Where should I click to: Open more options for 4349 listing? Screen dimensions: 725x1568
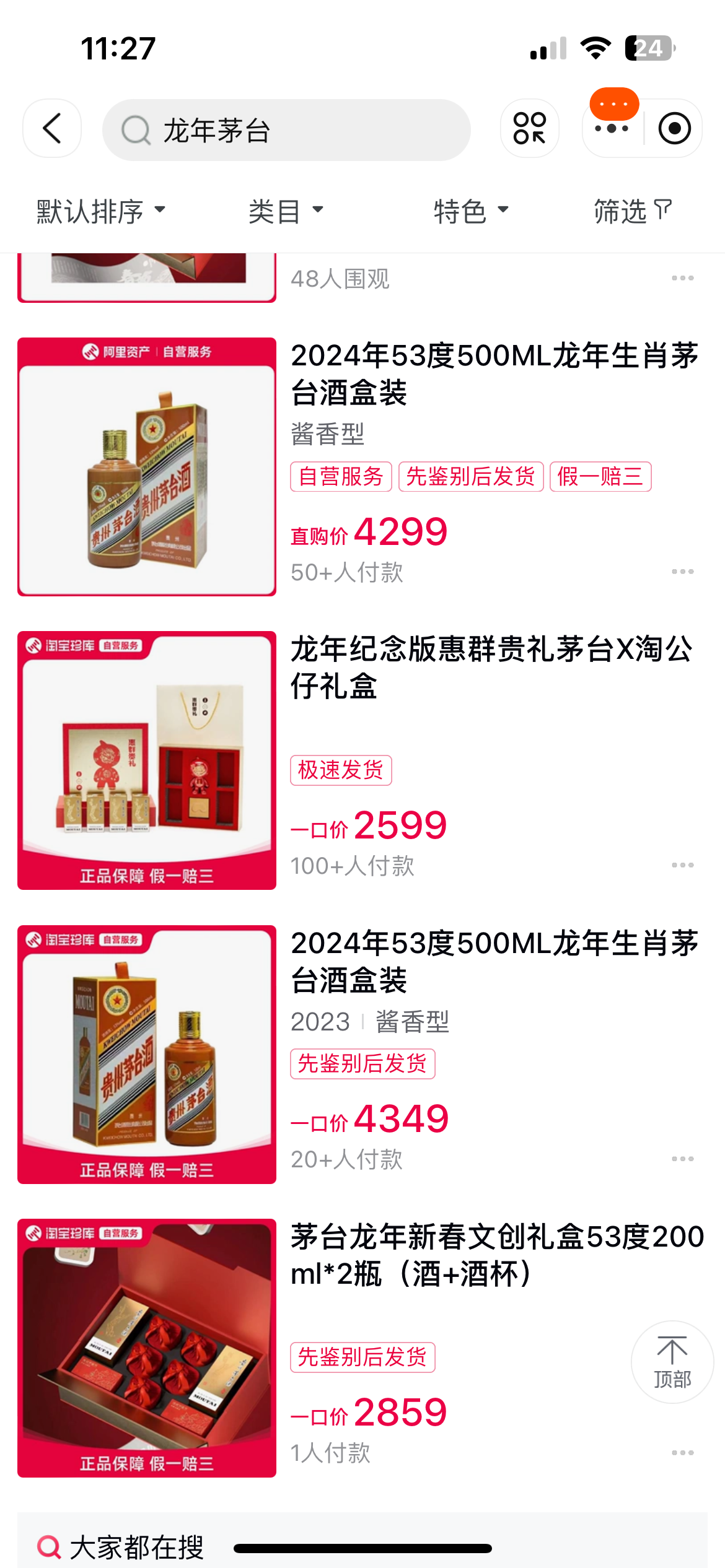[682, 1159]
